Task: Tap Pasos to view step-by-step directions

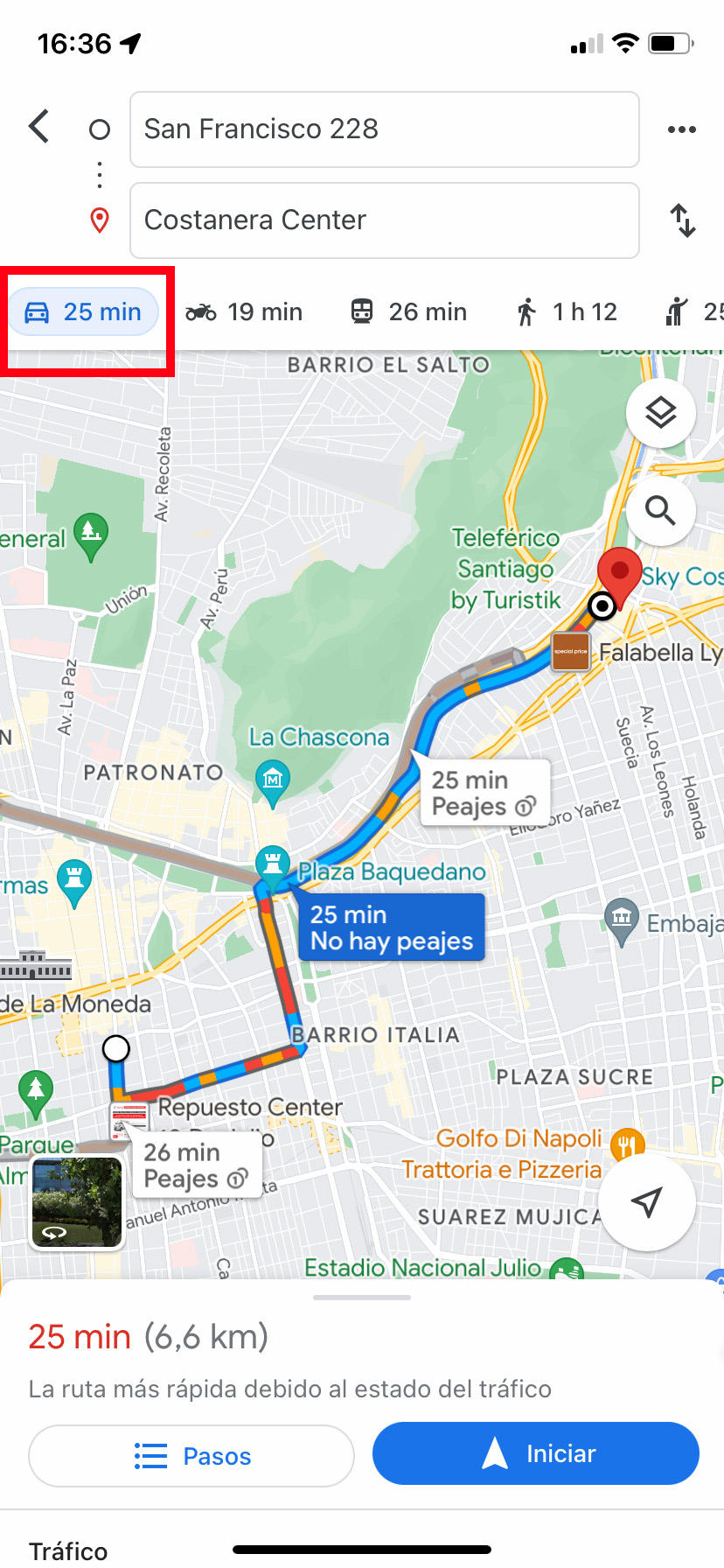Action: point(191,1455)
